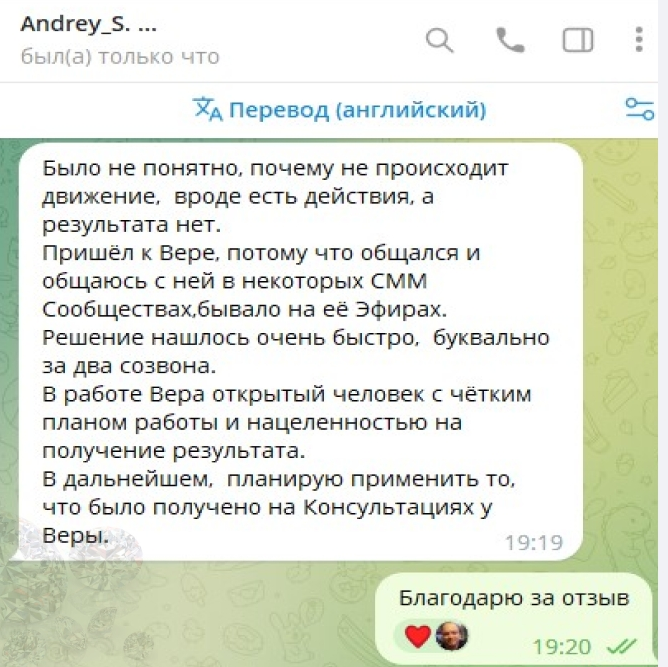This screenshot has width=668, height=667.
Task: Tap the heart reaction on the reply
Action: pyautogui.click(x=417, y=636)
